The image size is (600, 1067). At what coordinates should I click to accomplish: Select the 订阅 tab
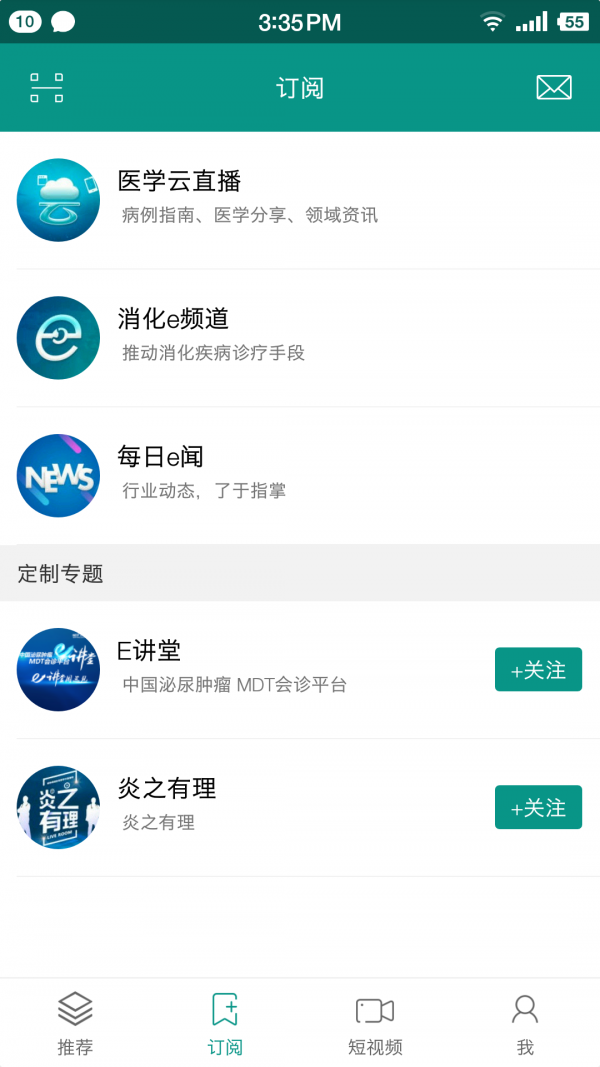tap(225, 1023)
